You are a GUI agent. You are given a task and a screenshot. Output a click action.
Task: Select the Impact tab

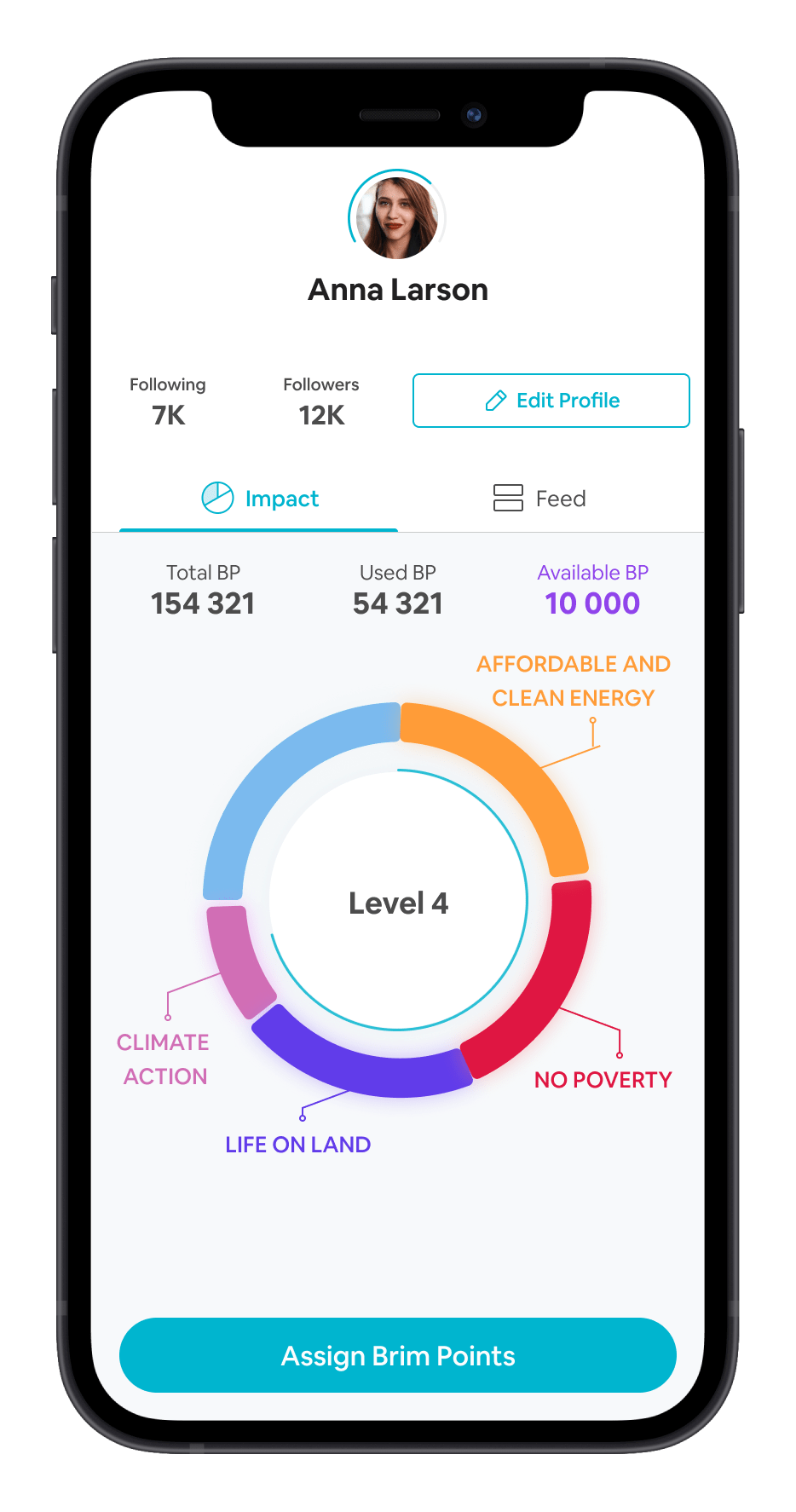[260, 499]
